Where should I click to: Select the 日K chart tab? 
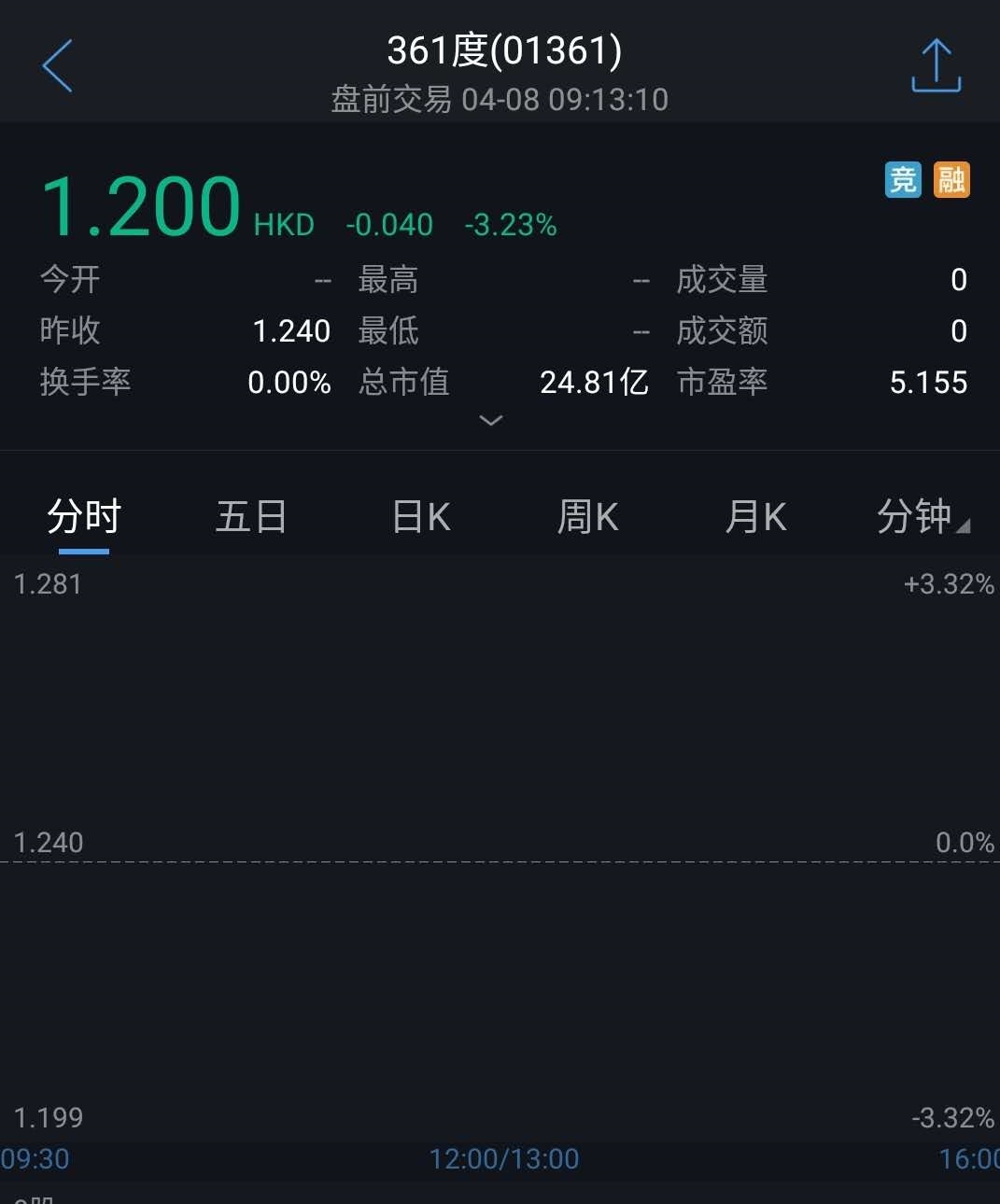(x=421, y=516)
